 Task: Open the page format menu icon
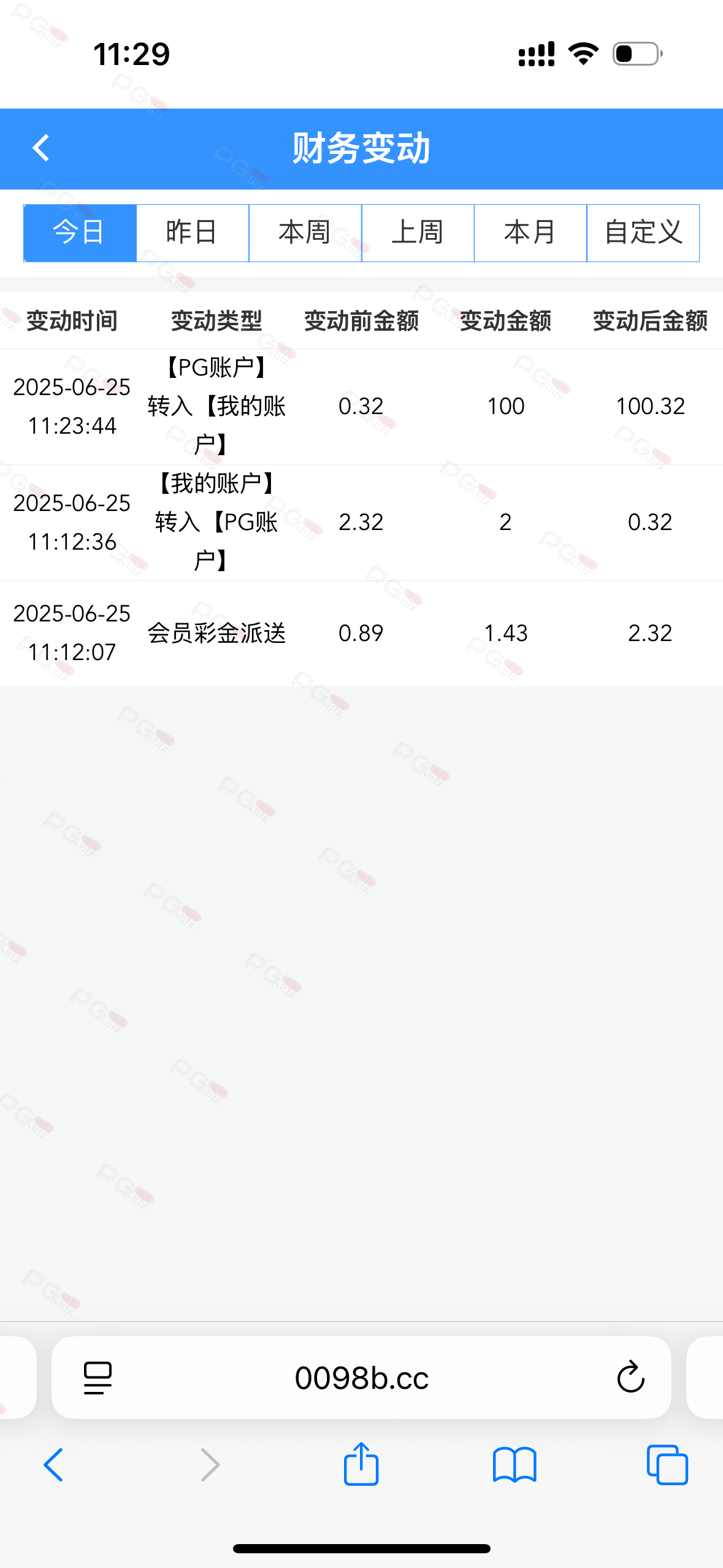98,1378
